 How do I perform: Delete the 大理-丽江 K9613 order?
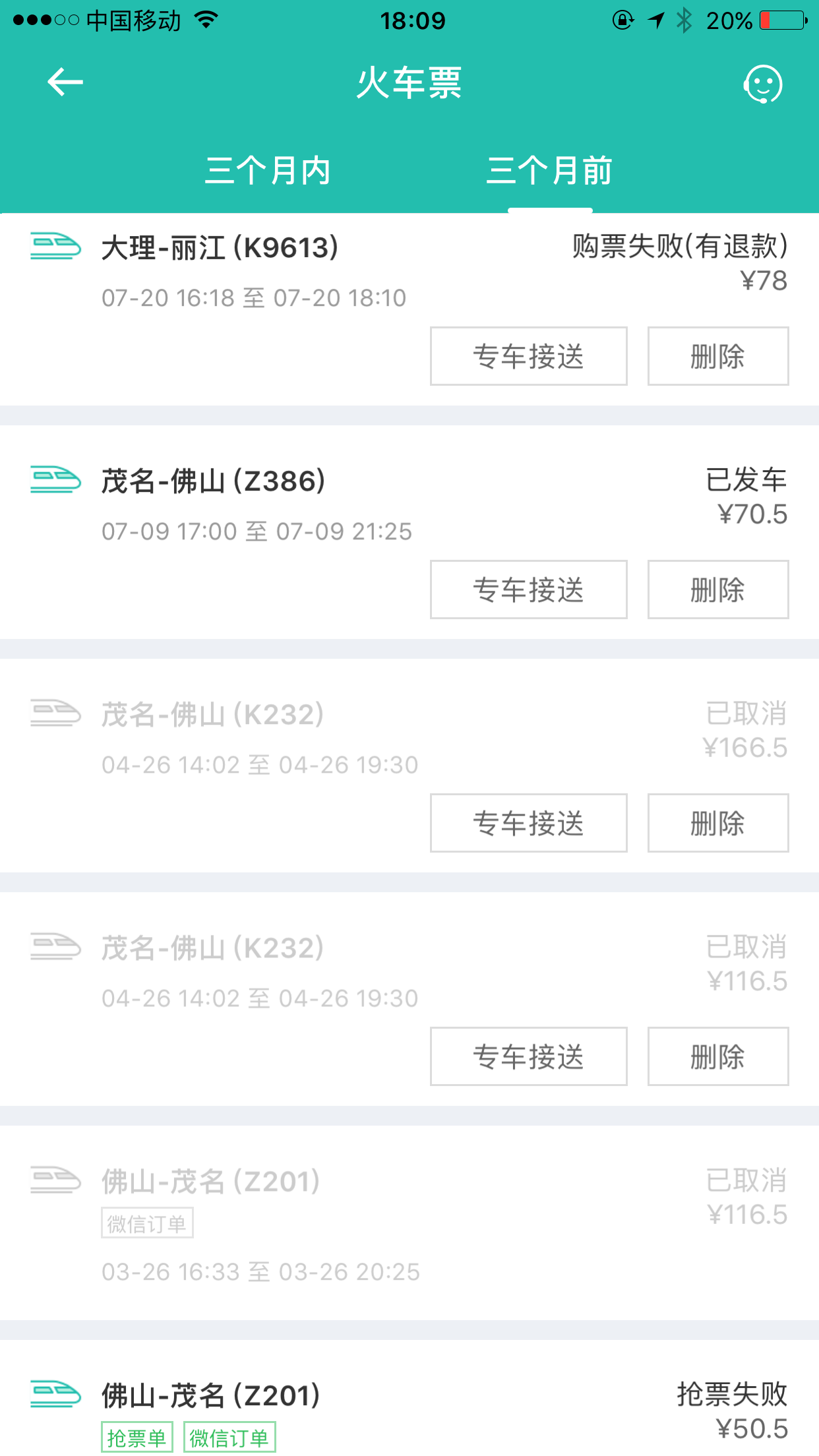coord(717,356)
